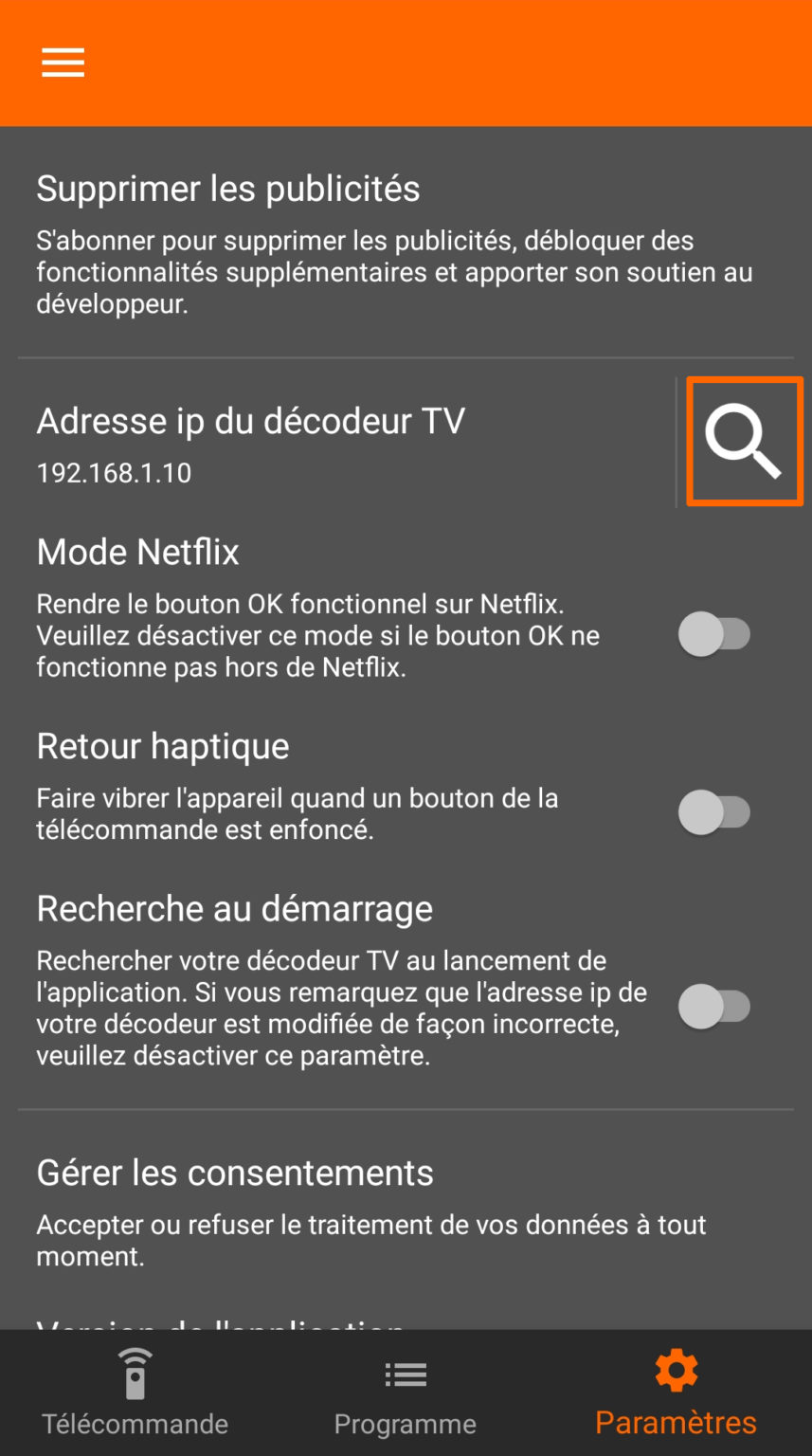Toggle Recherche au démarrage on
Viewport: 812px width, 1456px height.
(714, 1007)
